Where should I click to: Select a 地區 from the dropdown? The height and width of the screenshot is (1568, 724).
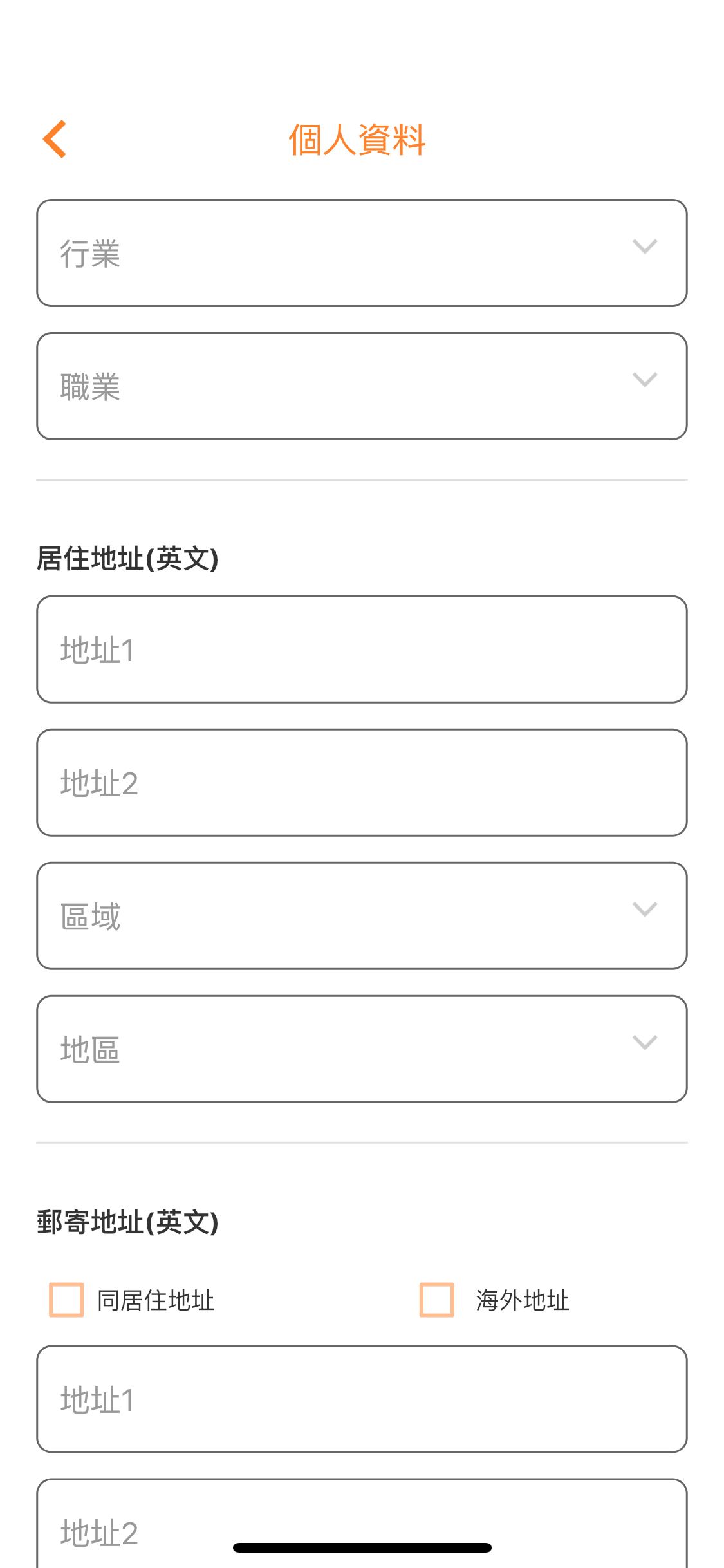[362, 1049]
